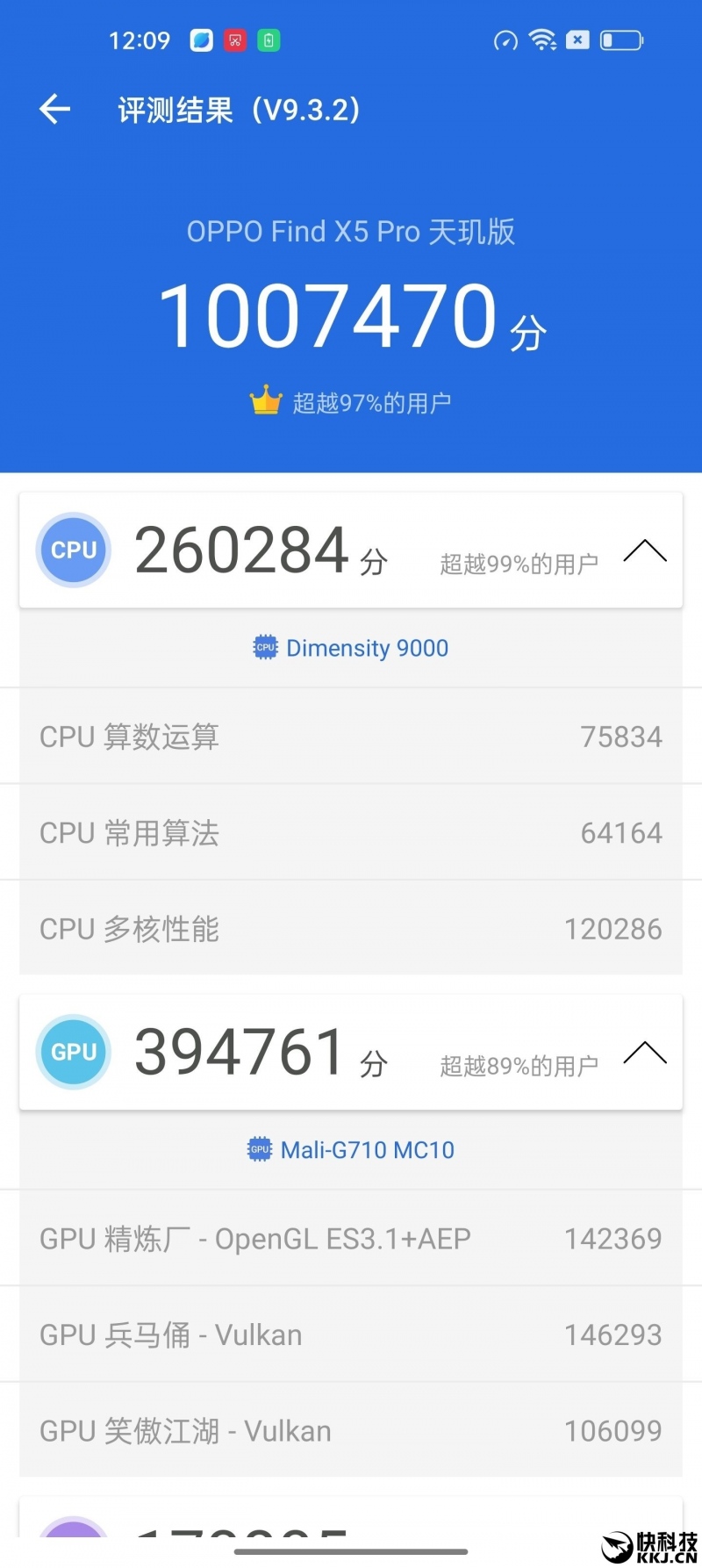Go back from the benchmark results
Screen dimensions: 702x1568
tap(54, 109)
